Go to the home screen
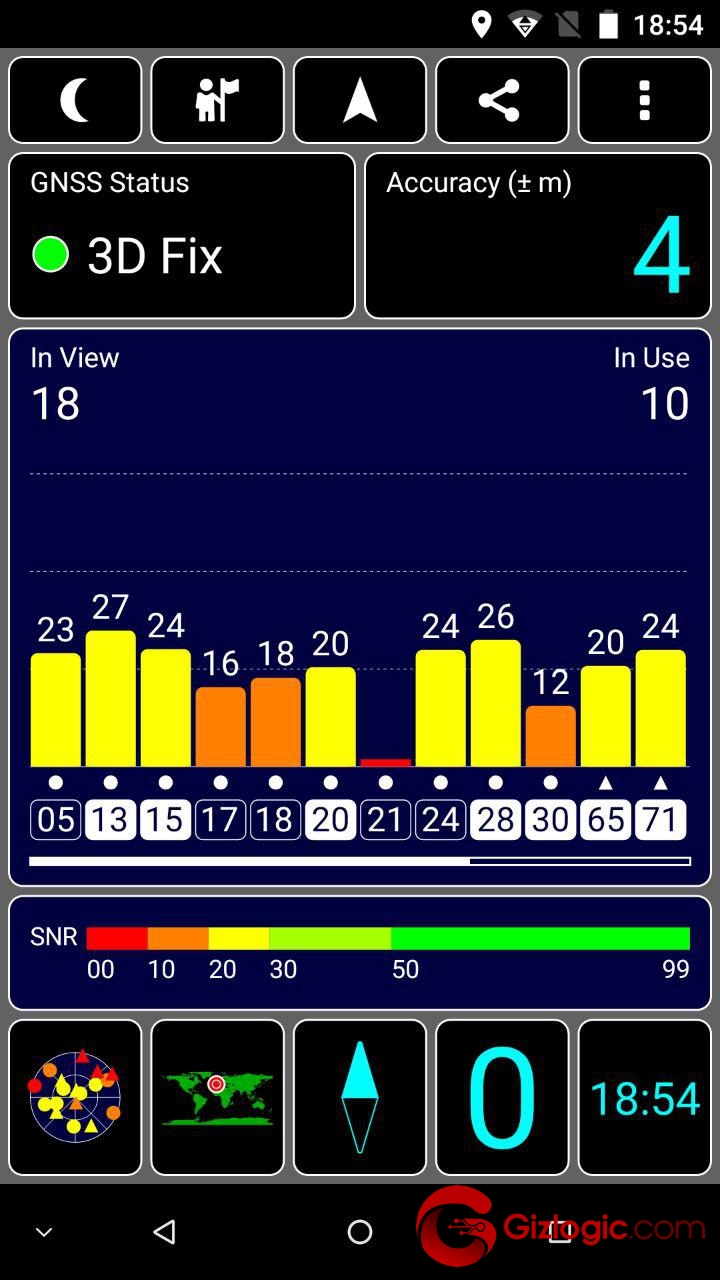720x1280 pixels. tap(360, 1232)
